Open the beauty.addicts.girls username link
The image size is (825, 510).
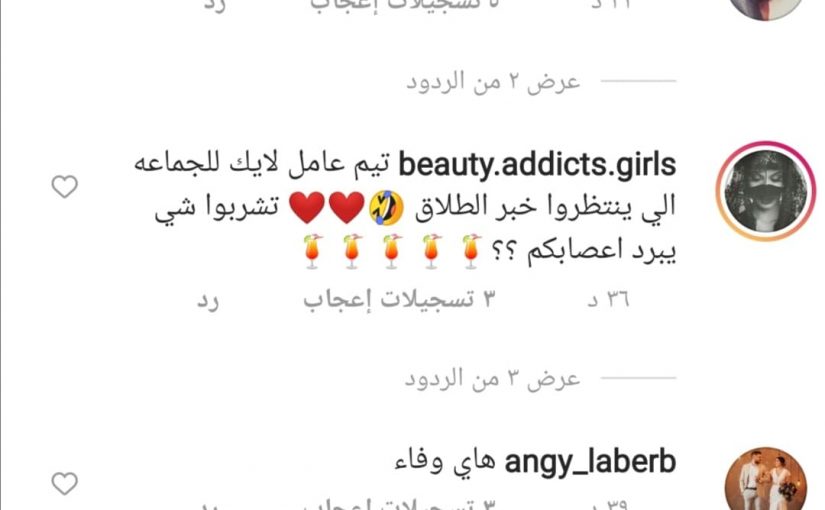[537, 164]
